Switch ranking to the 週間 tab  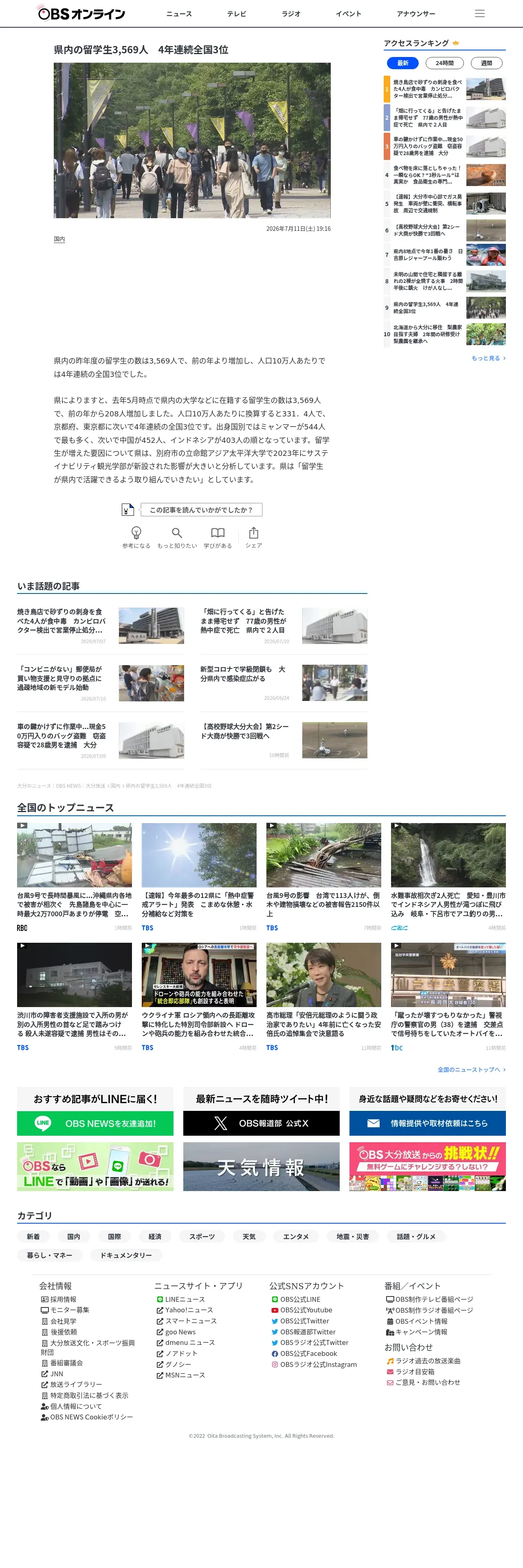click(486, 63)
